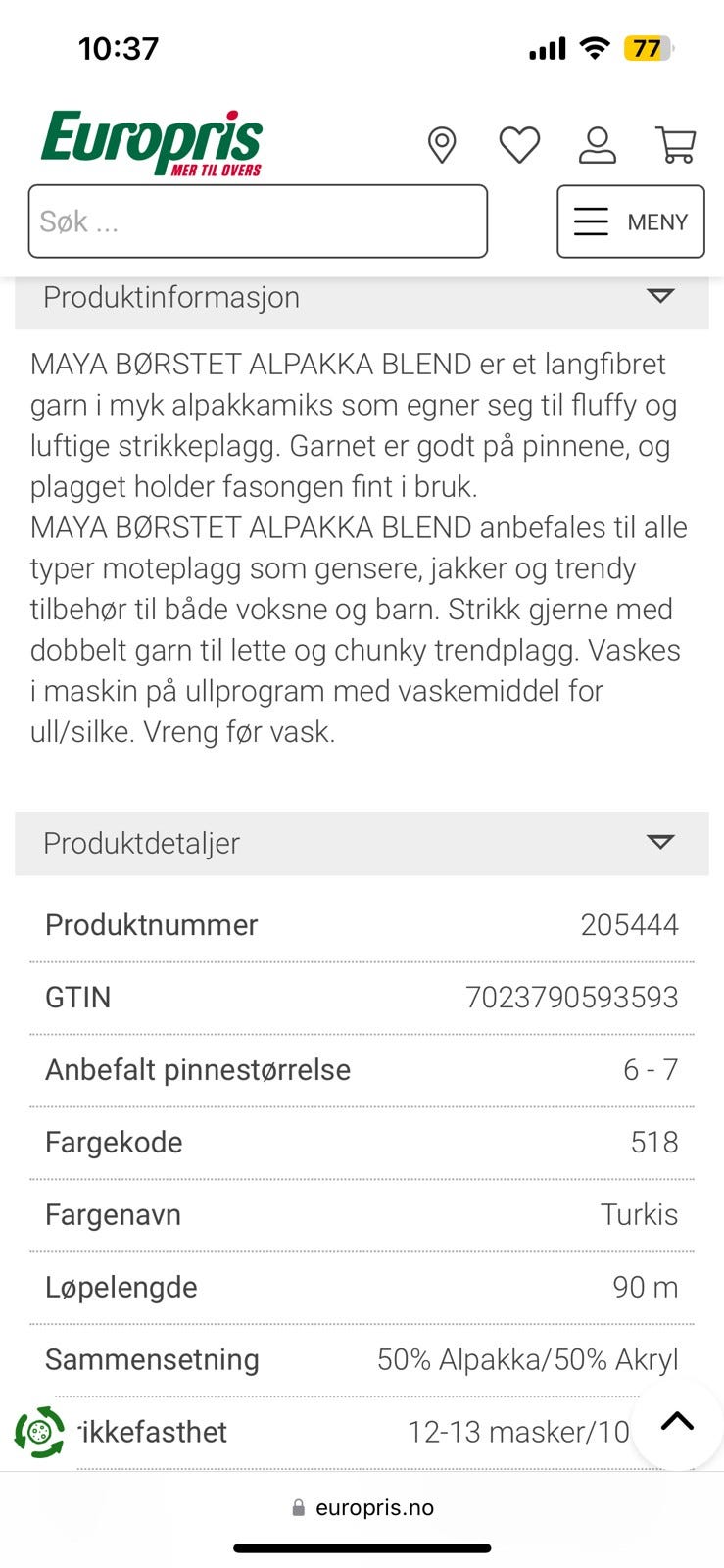Open the shopping cart icon

pos(675,143)
